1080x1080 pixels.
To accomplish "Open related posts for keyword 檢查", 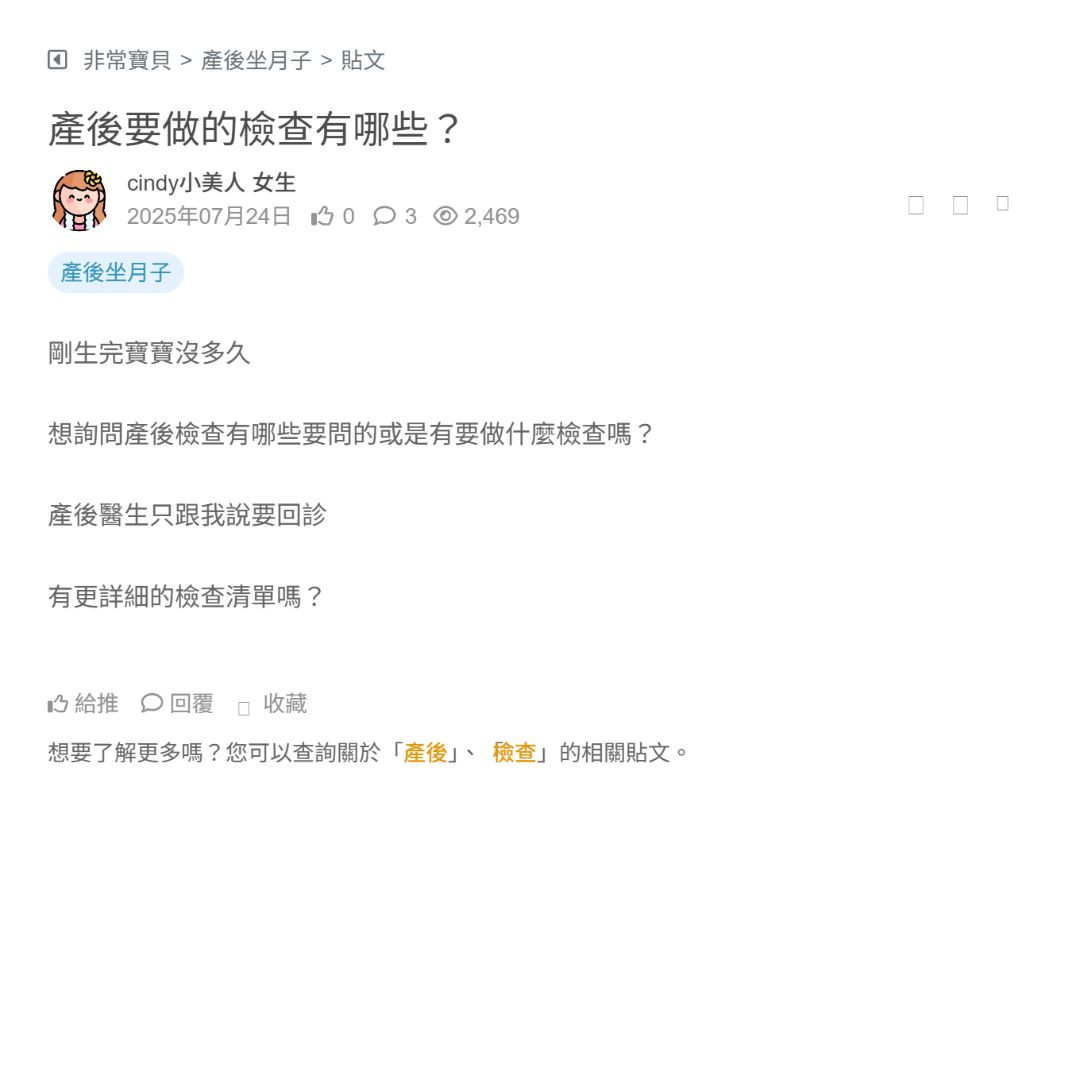I will 514,753.
